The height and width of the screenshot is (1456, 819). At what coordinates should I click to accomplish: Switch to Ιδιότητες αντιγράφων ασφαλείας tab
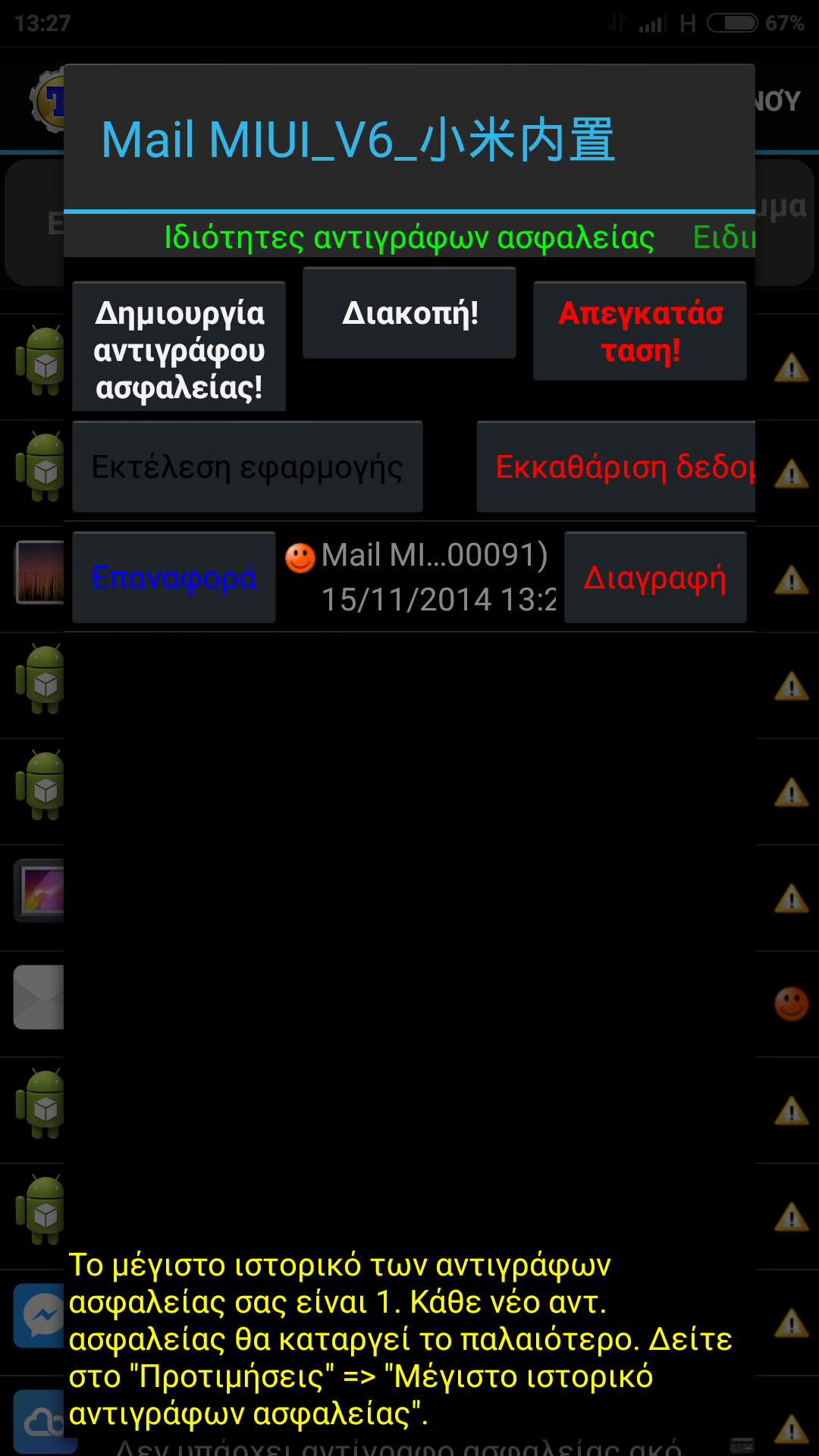click(x=409, y=237)
